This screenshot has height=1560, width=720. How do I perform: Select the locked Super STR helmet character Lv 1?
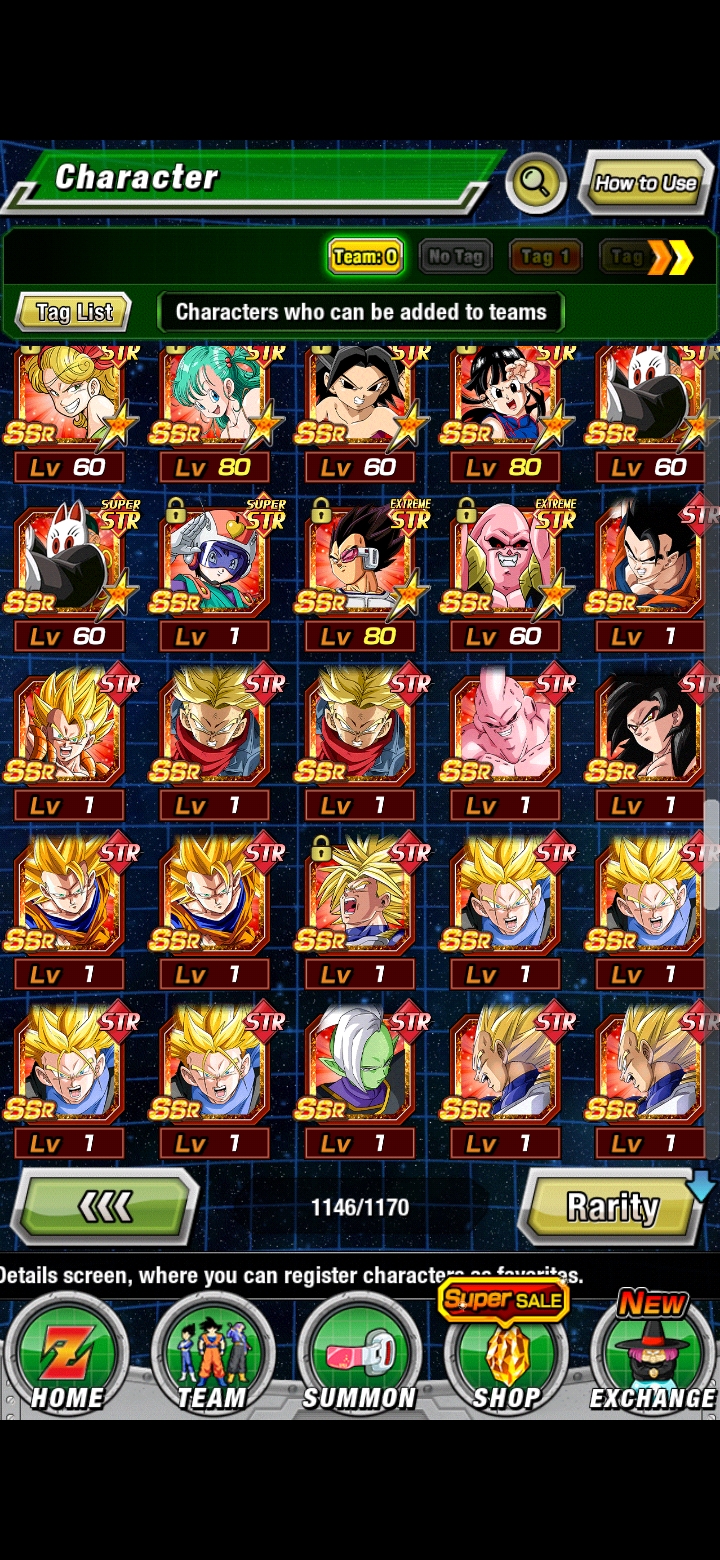click(x=213, y=575)
